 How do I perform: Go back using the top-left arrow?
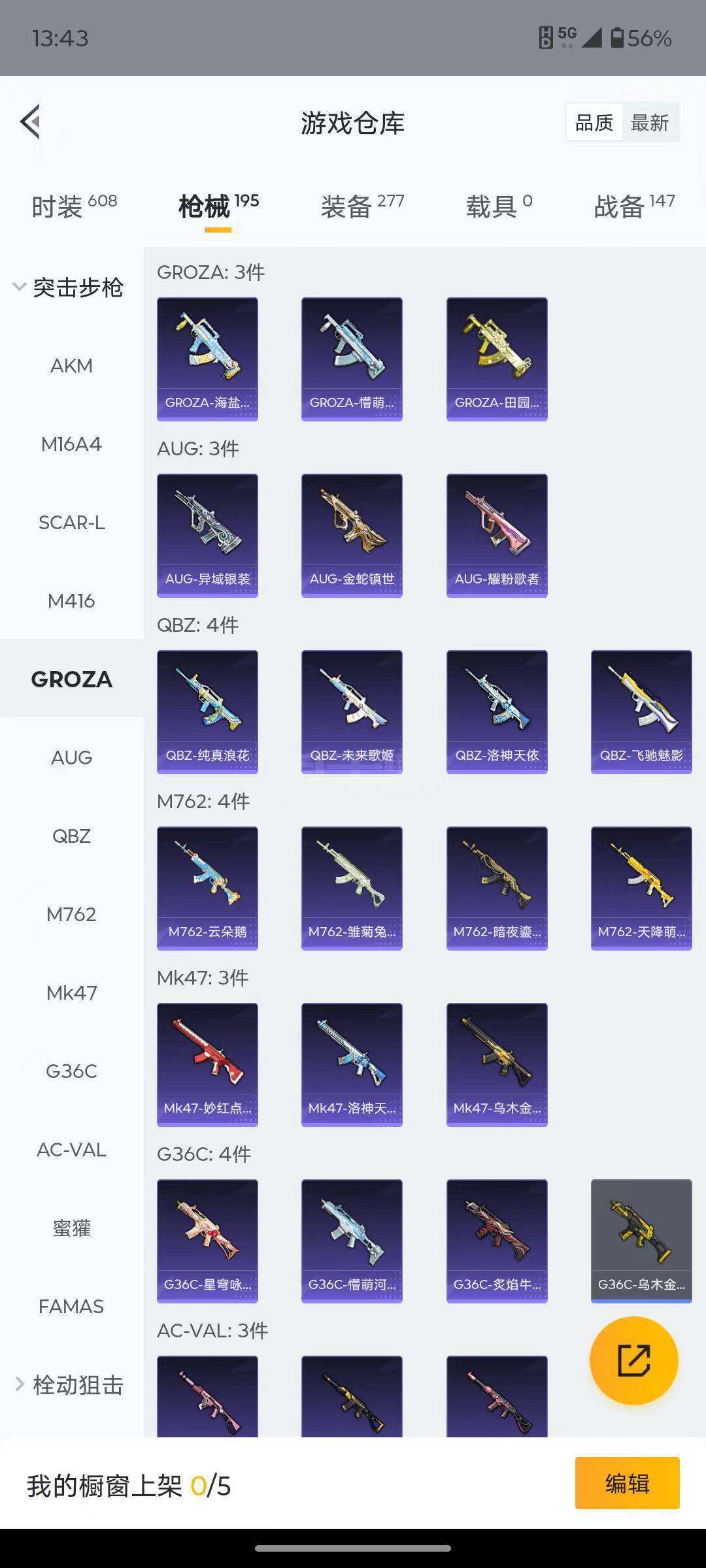[31, 122]
